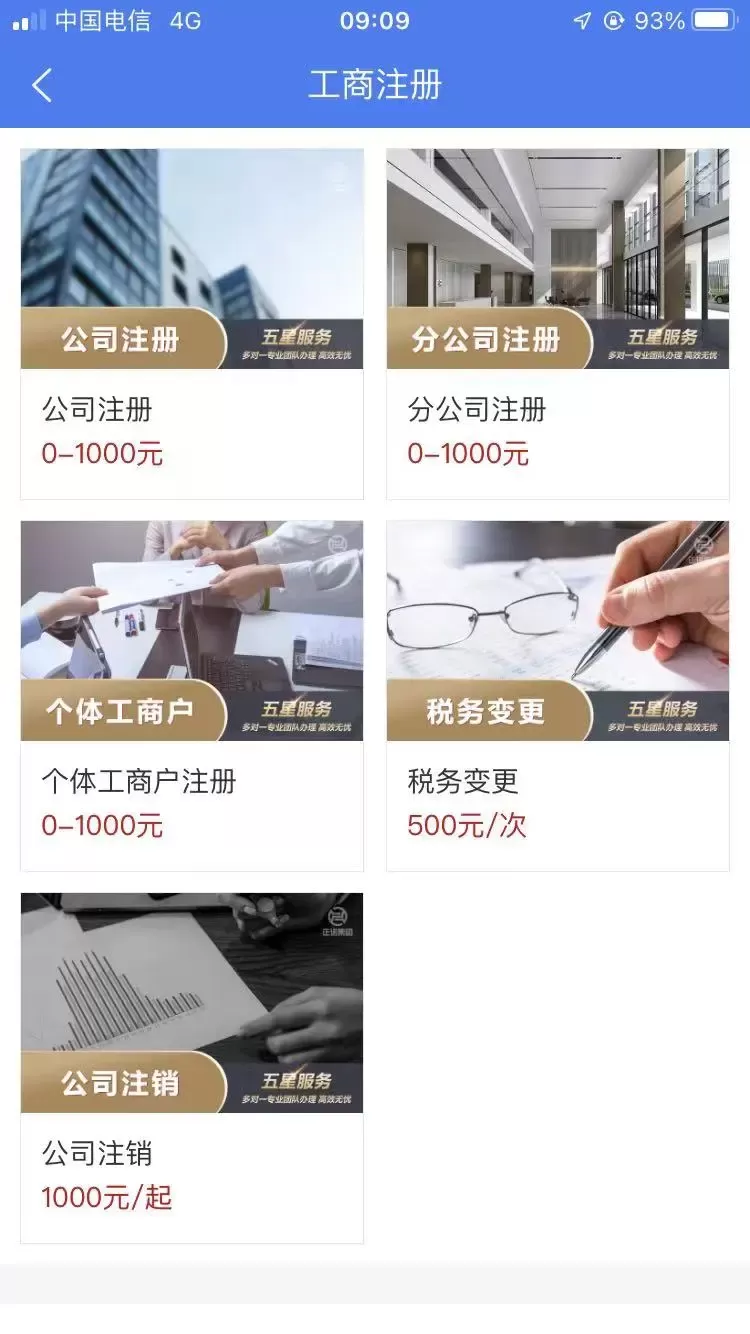The width and height of the screenshot is (750, 1334).
Task: Select the 个体工商户注册 card
Action: (192, 695)
